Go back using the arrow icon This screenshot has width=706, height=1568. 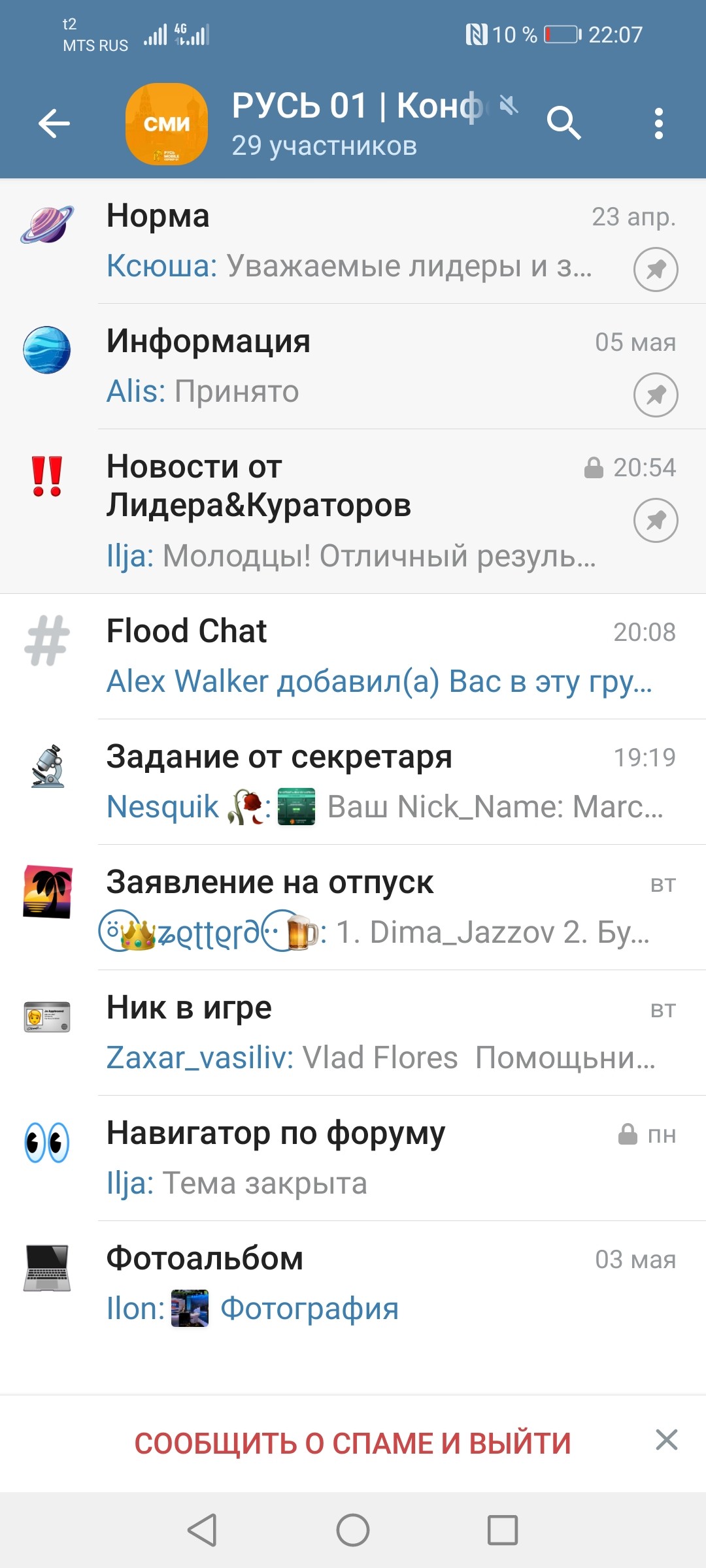click(x=54, y=123)
